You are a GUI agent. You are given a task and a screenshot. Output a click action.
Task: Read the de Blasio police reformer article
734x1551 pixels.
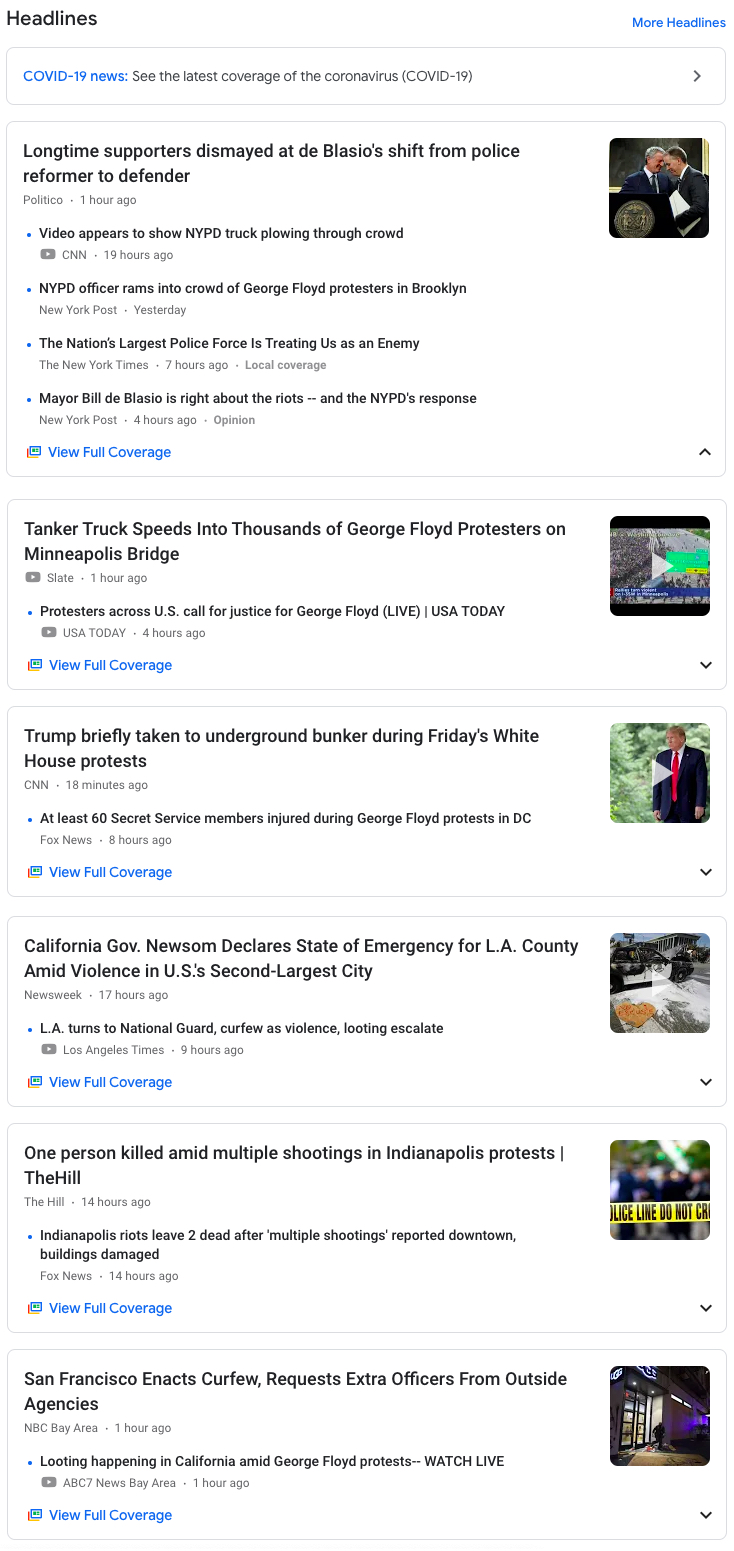271,163
